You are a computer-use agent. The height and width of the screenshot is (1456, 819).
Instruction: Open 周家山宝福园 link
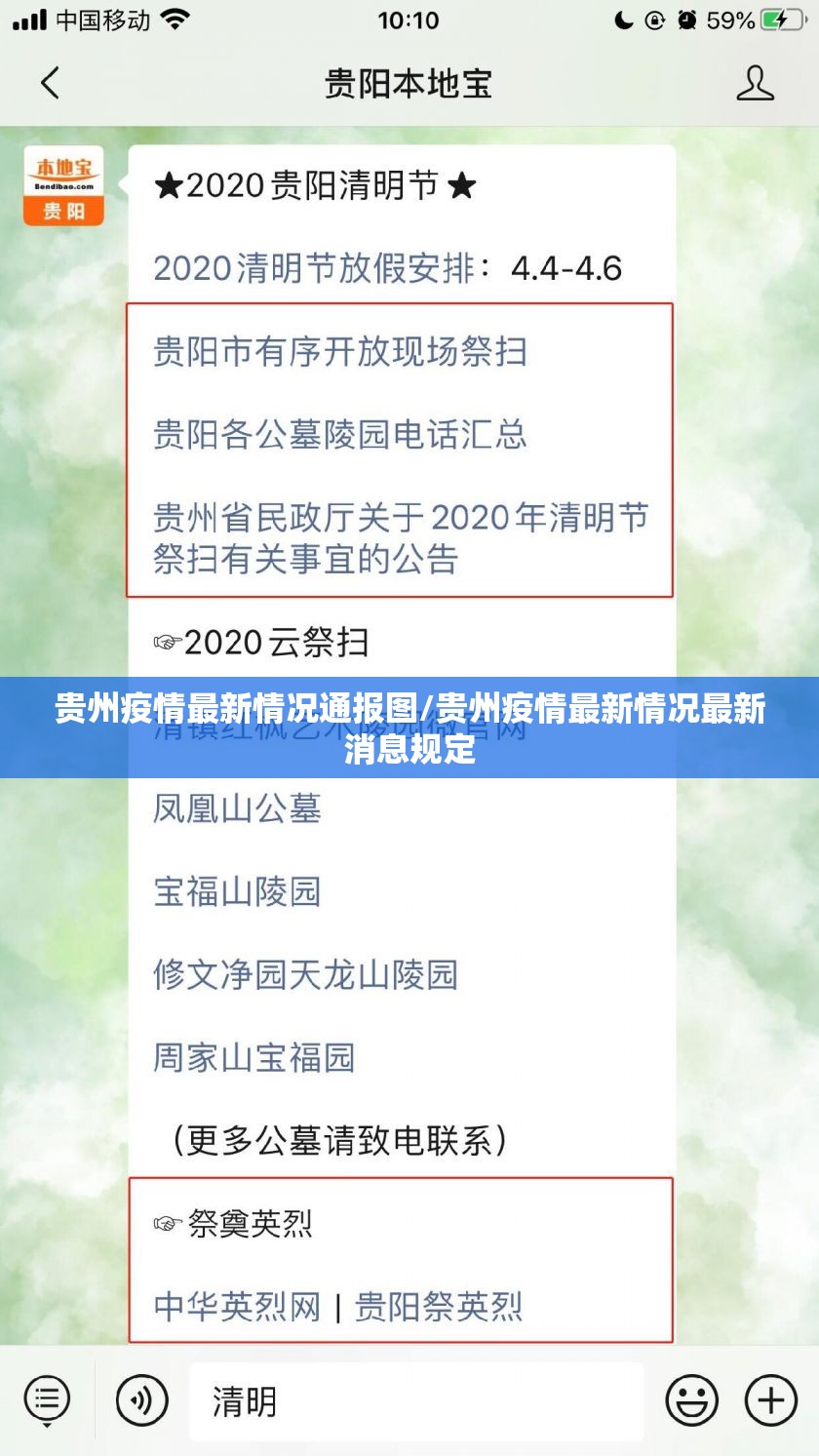(253, 1057)
